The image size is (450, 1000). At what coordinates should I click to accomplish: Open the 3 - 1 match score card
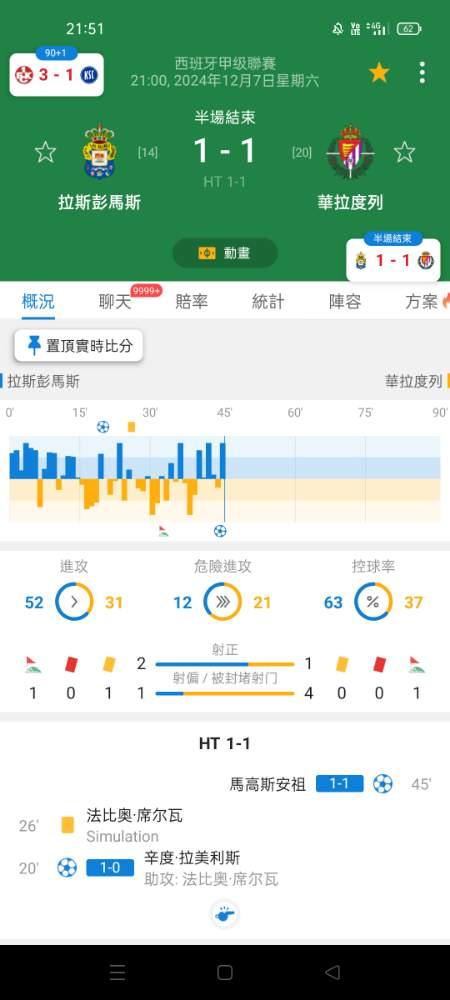[57, 74]
